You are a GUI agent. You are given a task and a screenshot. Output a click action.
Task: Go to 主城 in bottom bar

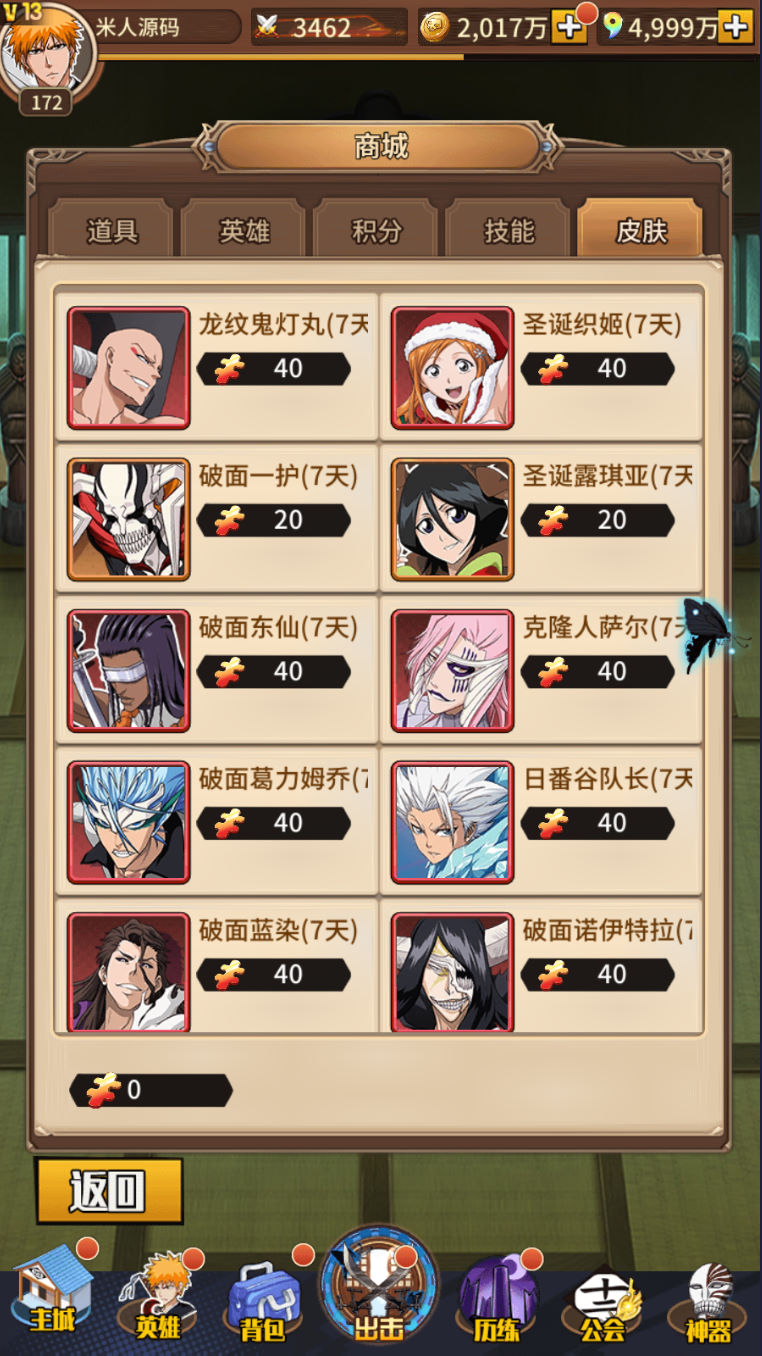coord(52,1293)
